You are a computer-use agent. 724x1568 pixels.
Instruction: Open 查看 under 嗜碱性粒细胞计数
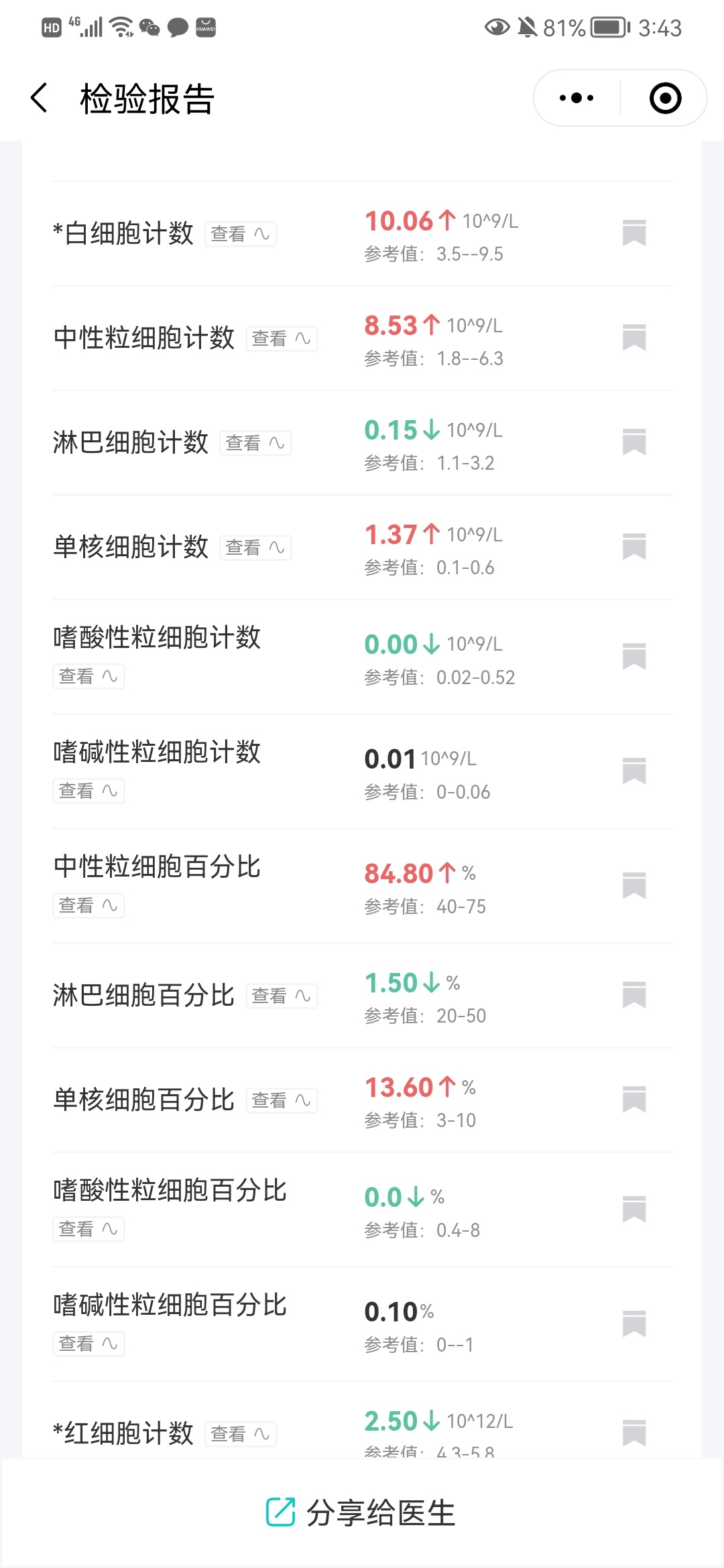coord(88,791)
